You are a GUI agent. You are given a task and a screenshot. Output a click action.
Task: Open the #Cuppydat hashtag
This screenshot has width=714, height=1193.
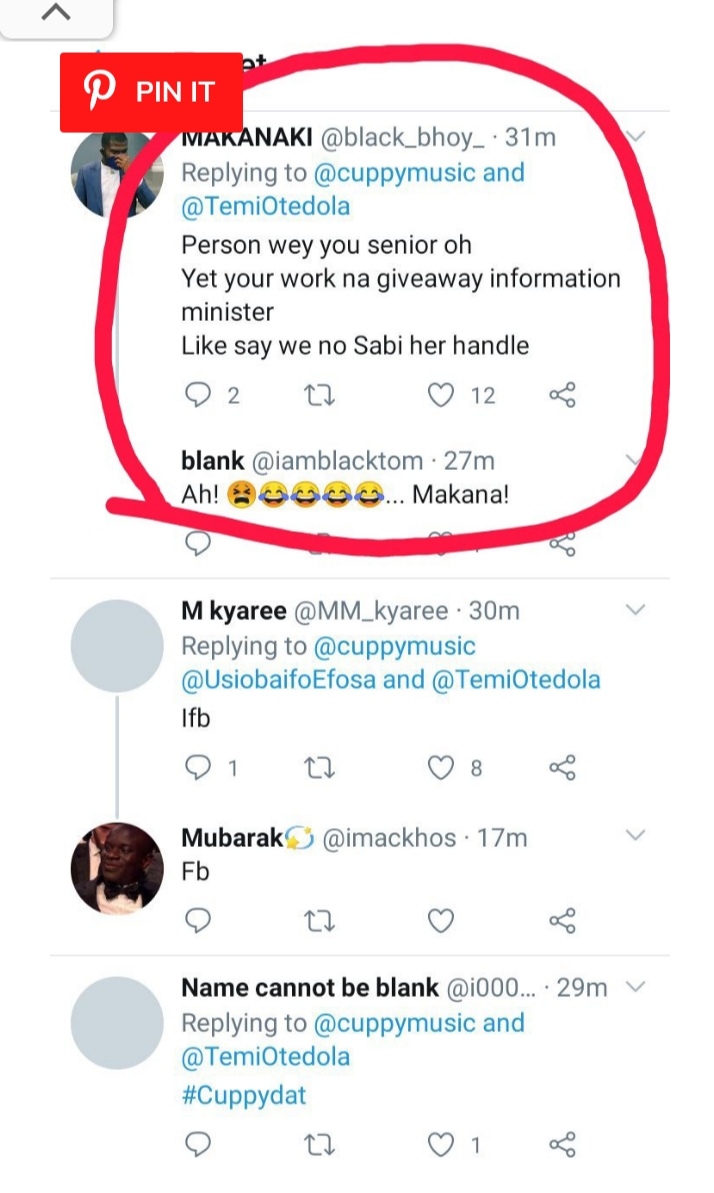(244, 1094)
